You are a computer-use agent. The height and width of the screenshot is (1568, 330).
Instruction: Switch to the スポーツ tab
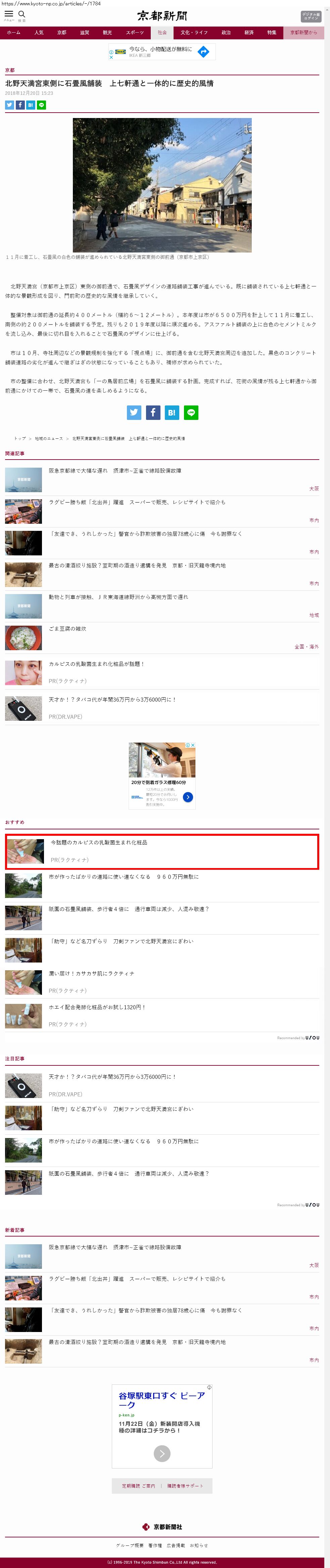point(135,32)
